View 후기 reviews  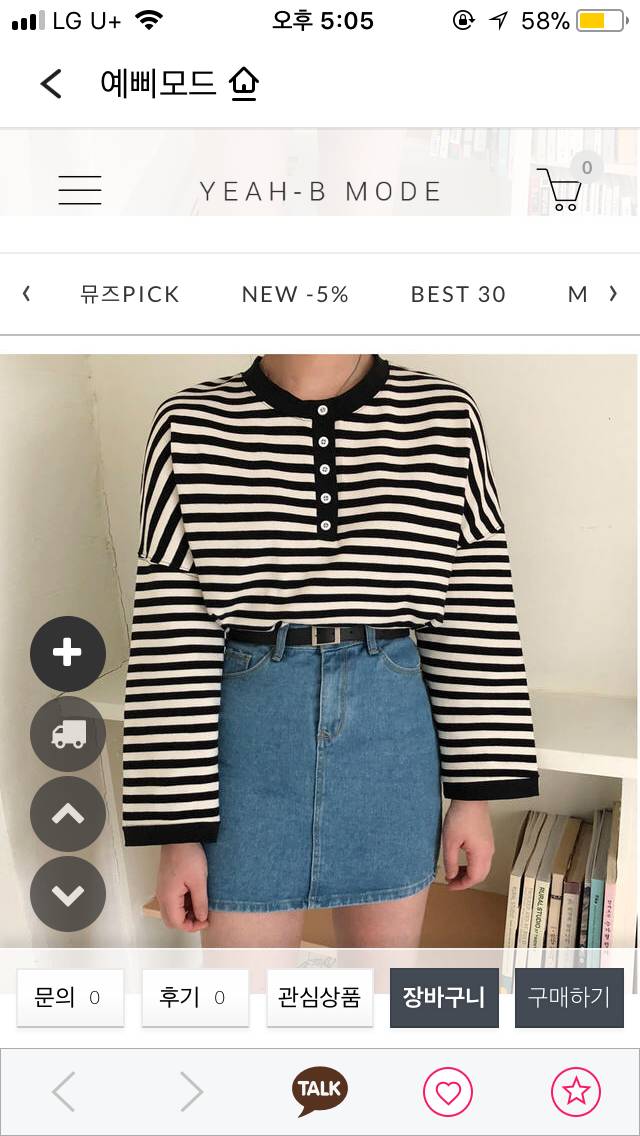point(194,997)
